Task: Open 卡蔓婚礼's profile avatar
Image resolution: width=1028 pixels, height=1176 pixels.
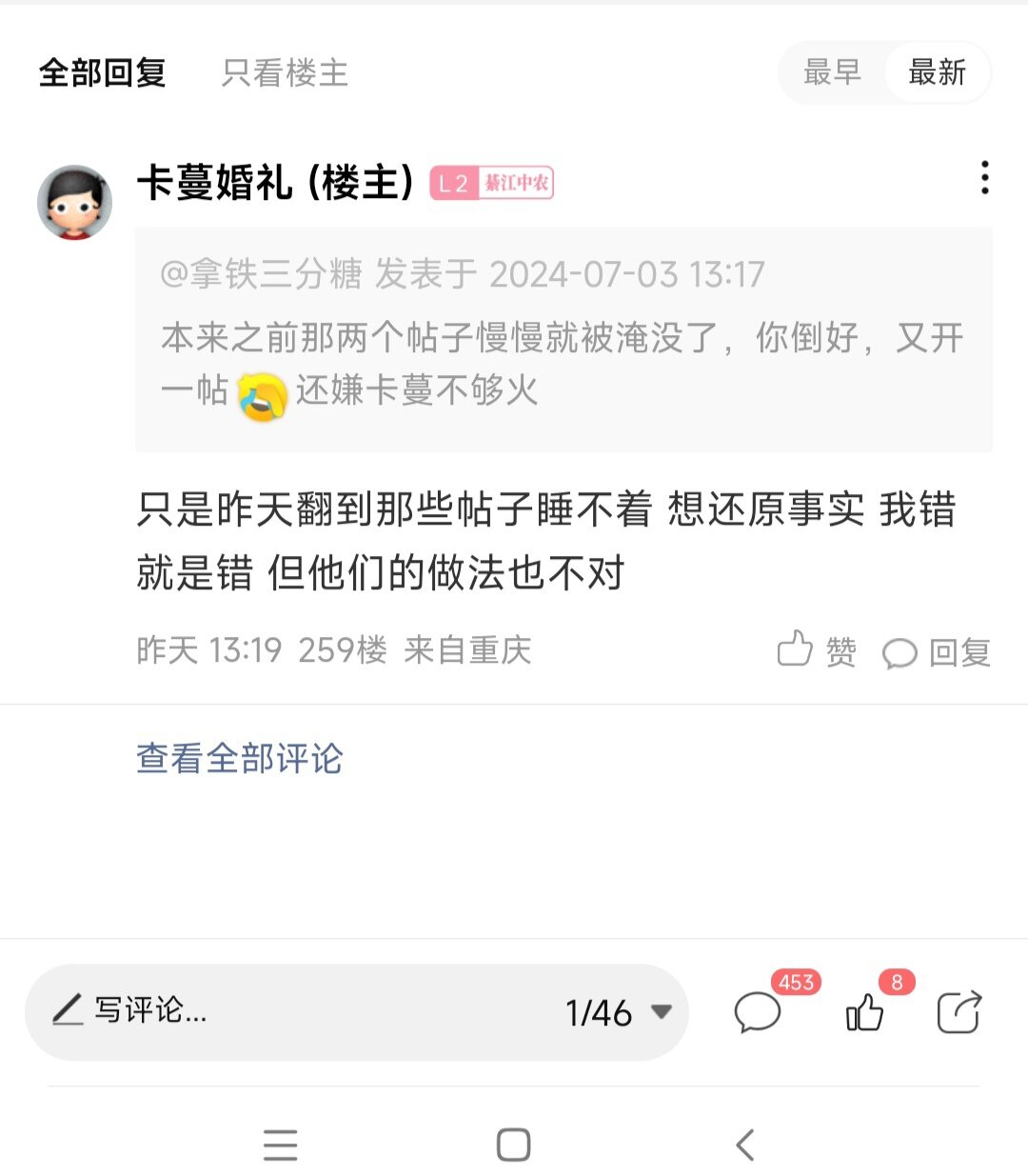Action: pos(74,202)
